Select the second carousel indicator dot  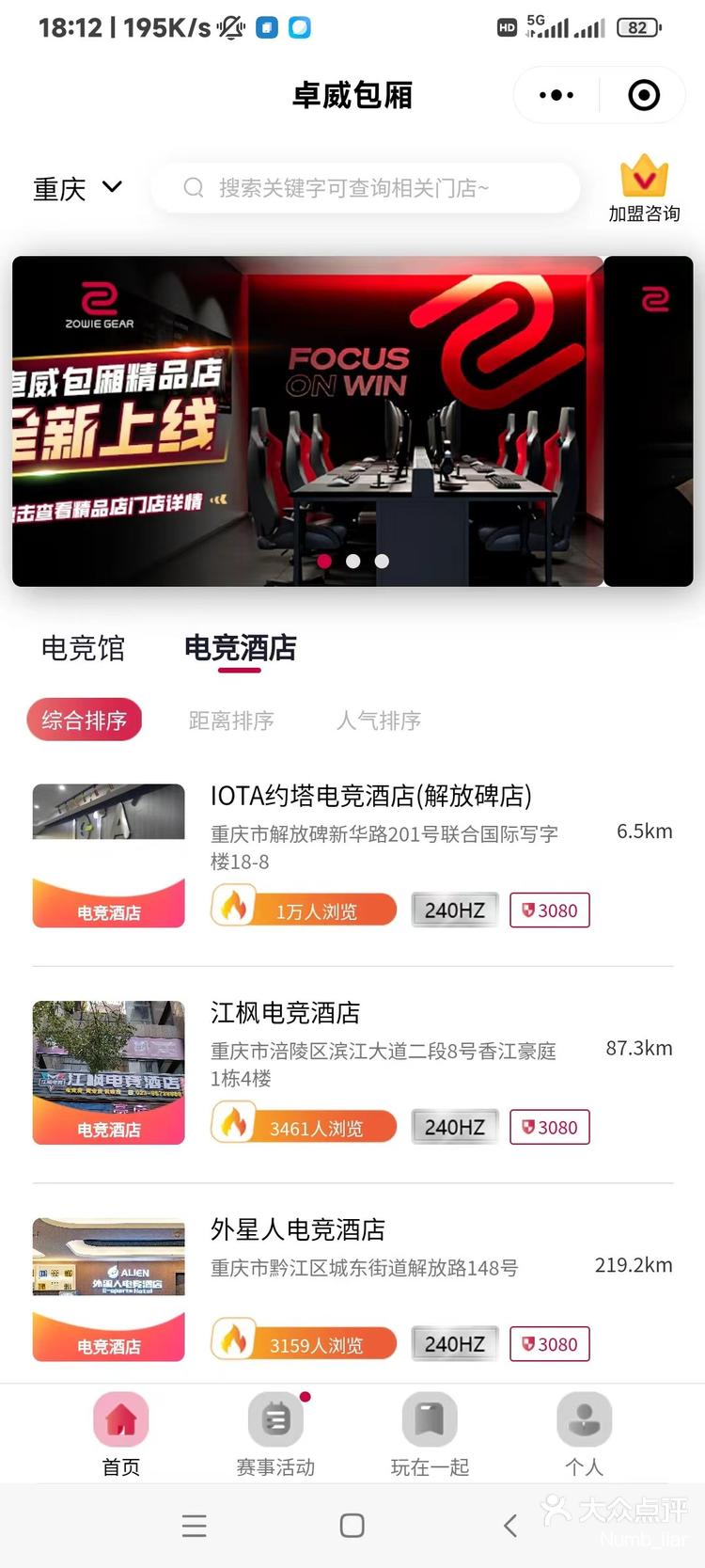click(x=353, y=561)
